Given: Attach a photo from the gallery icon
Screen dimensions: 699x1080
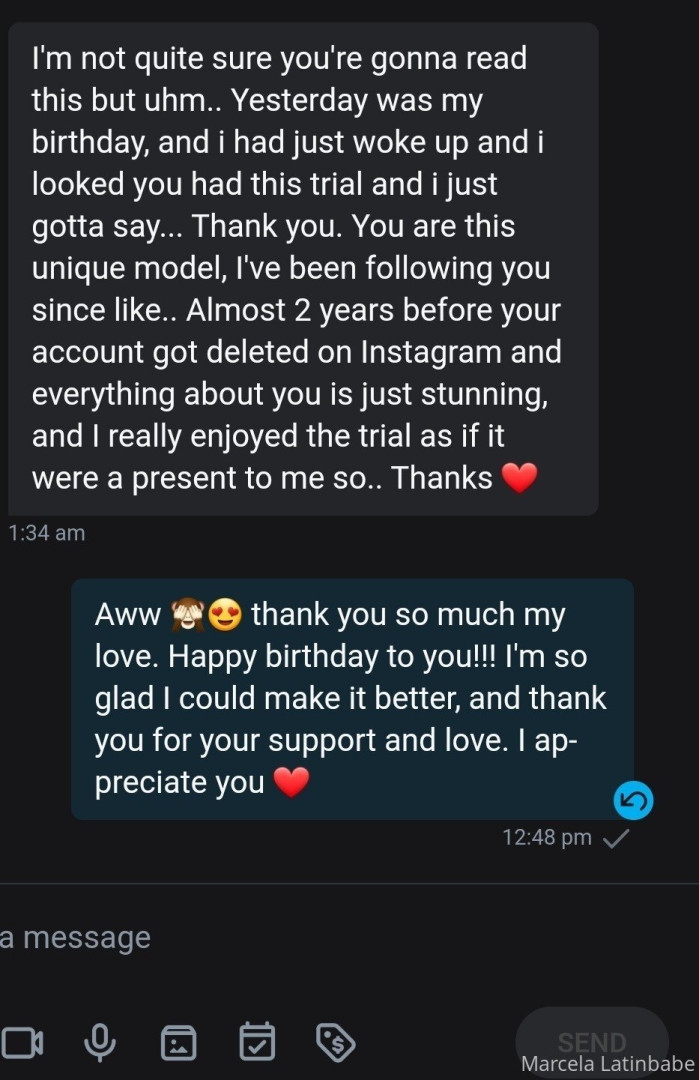Looking at the screenshot, I should 179,1043.
